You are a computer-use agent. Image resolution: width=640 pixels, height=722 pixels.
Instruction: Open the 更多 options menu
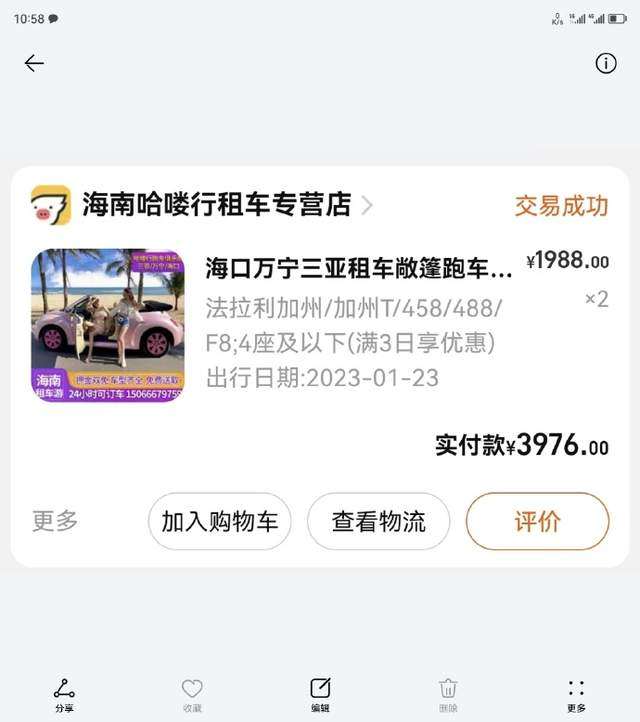(x=576, y=694)
